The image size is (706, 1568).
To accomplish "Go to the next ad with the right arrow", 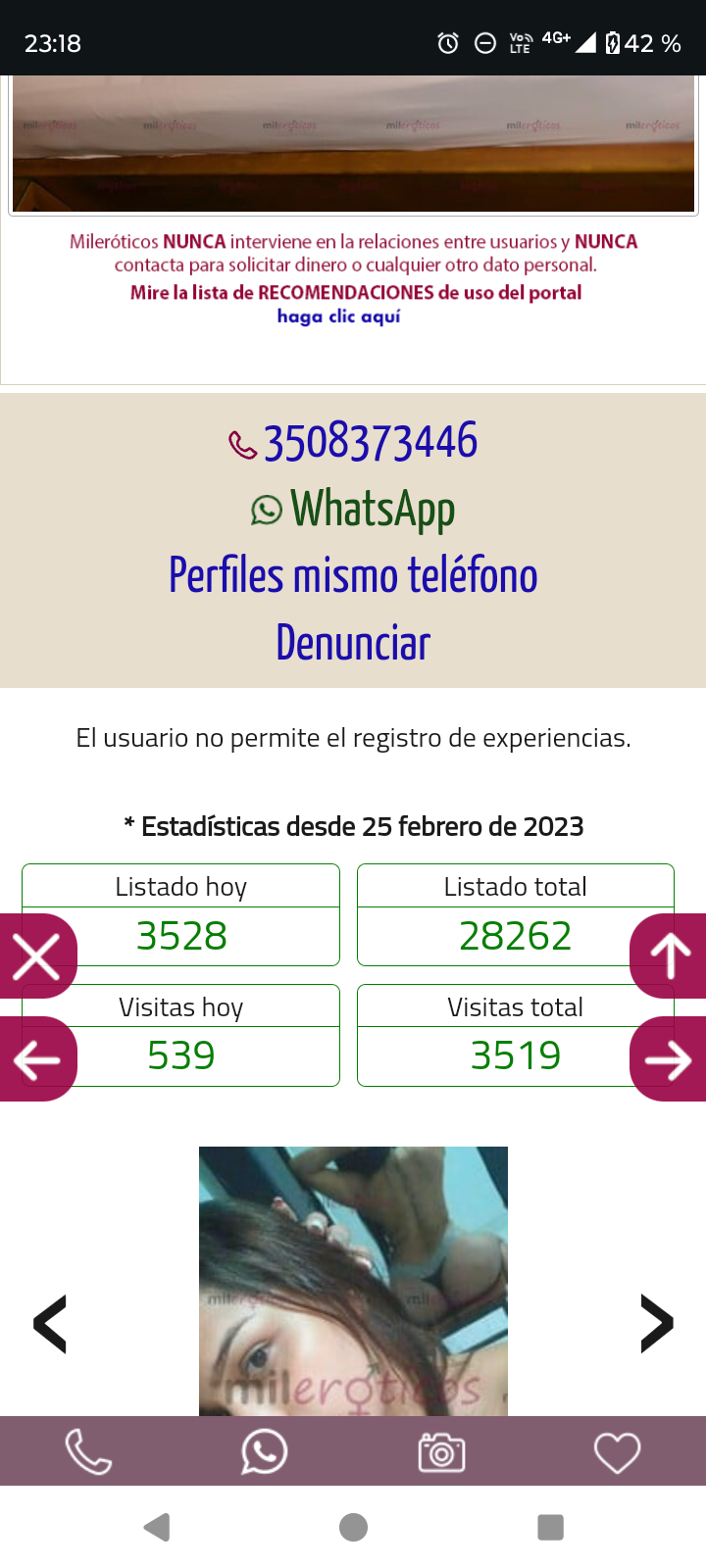I will [669, 1059].
